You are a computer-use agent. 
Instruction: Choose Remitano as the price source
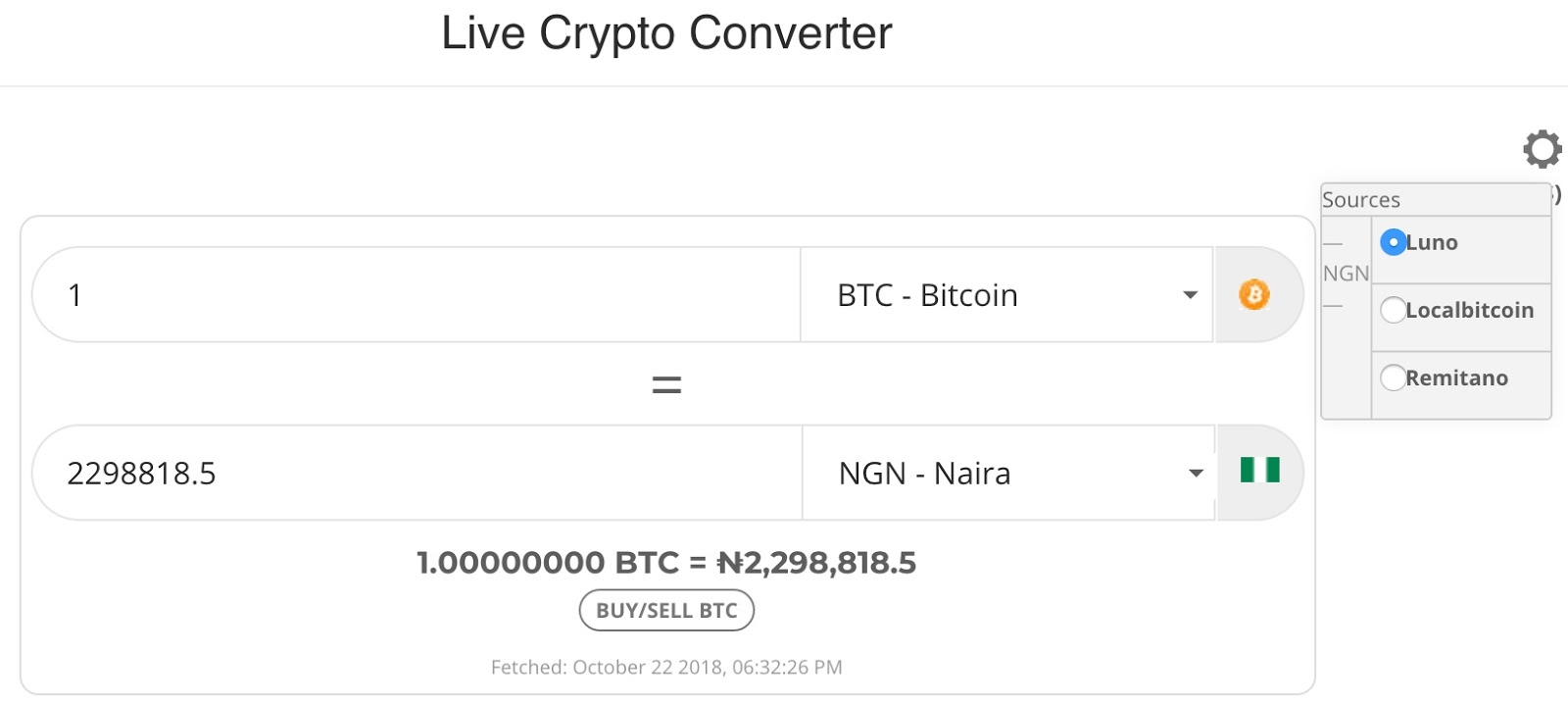click(x=1393, y=378)
